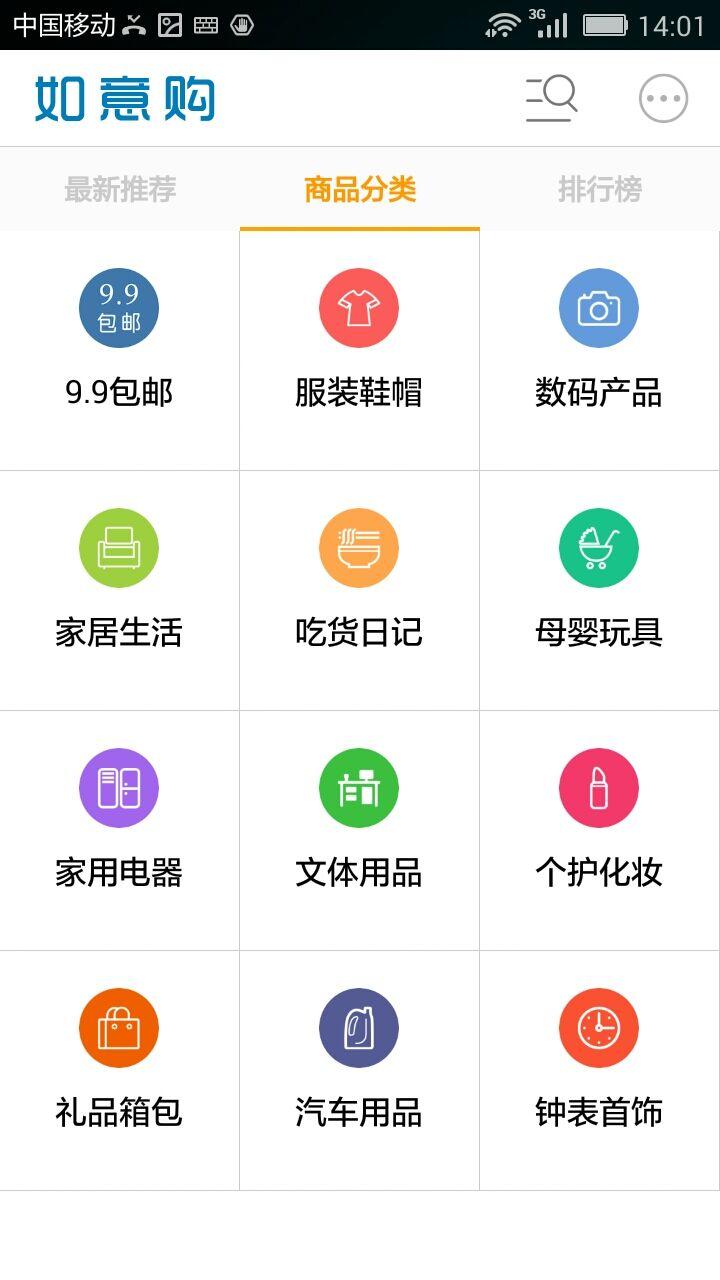The height and width of the screenshot is (1280, 720).
Task: Stay on the 商品分类 tab
Action: (359, 188)
